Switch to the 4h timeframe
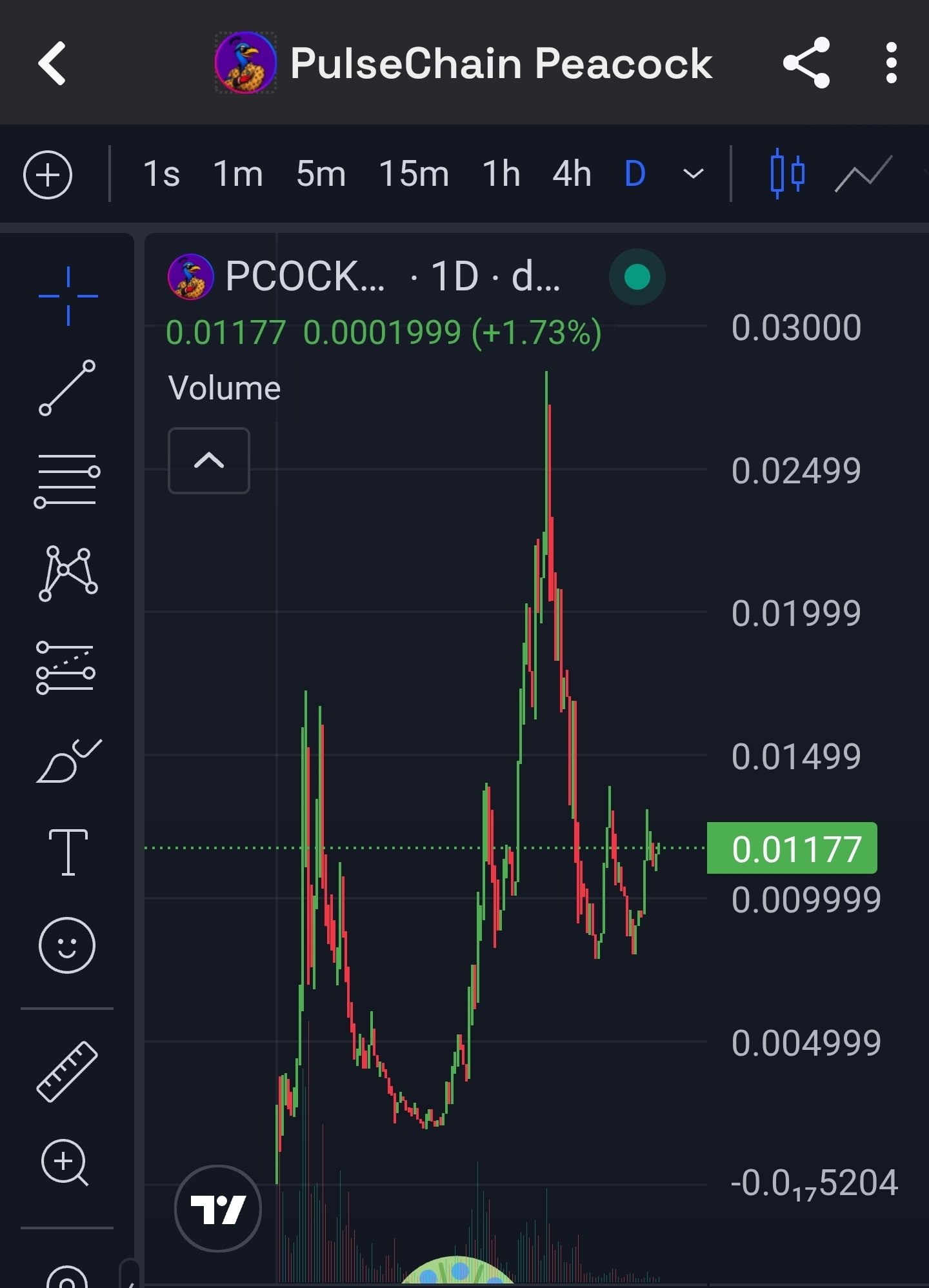The height and width of the screenshot is (1288, 929). 572,174
